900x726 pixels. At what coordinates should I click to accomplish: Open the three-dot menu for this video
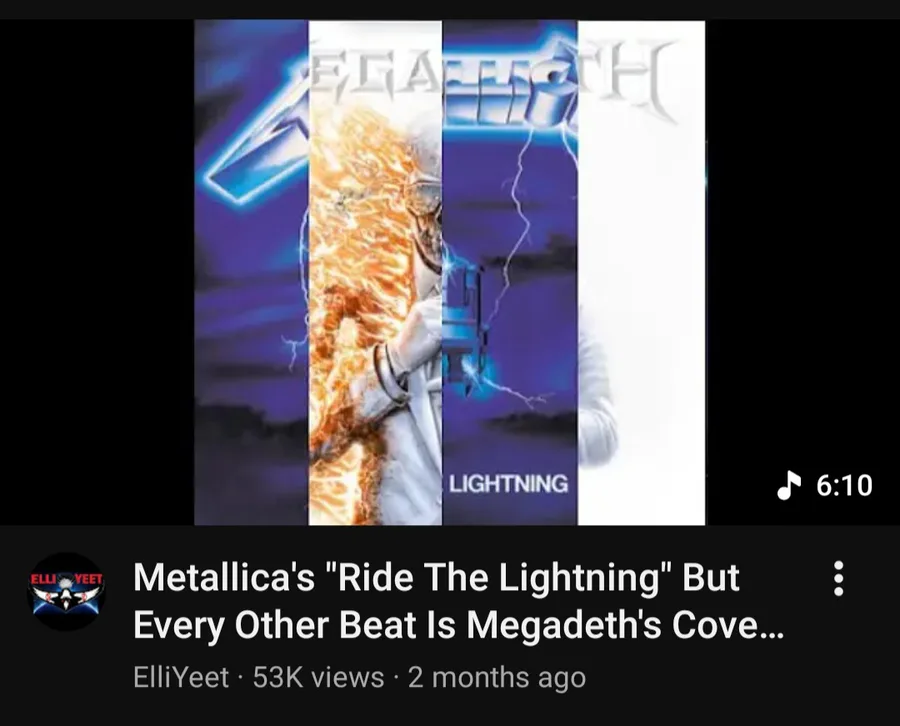pos(839,579)
